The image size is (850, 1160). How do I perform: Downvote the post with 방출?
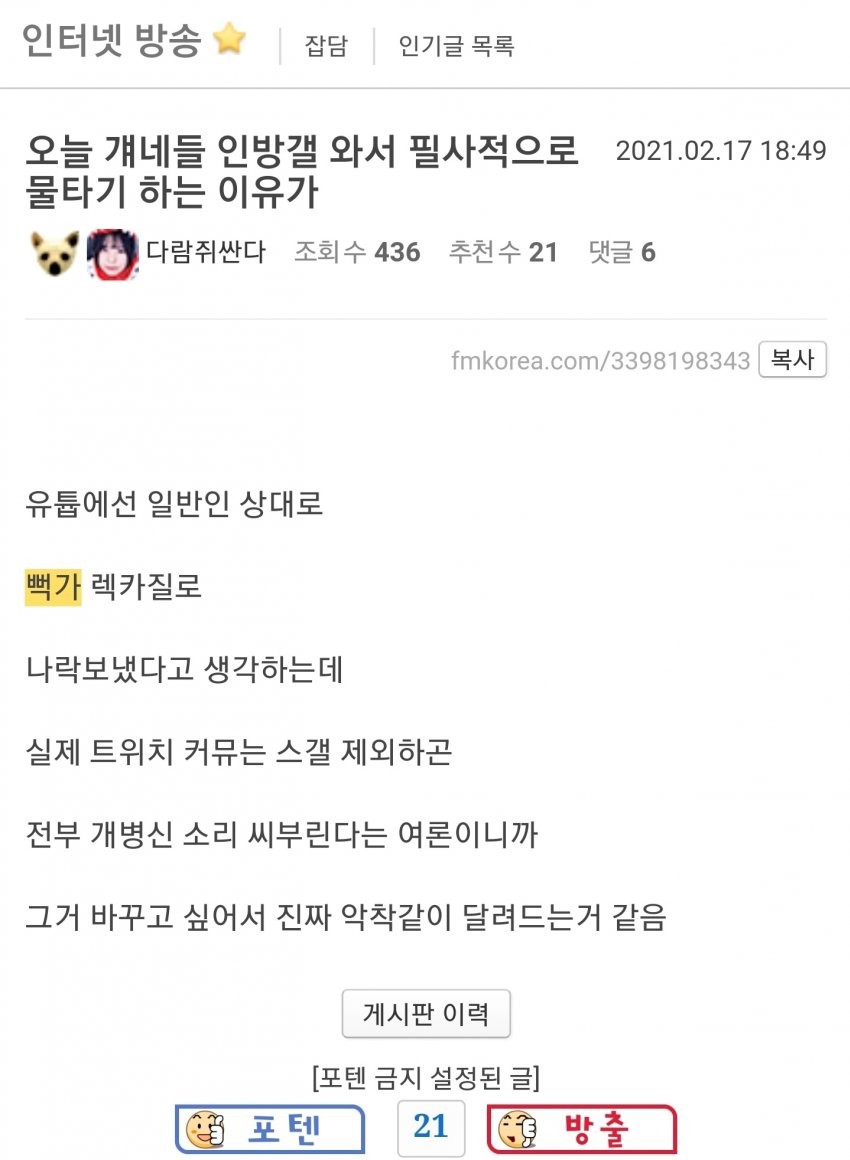(581, 1129)
